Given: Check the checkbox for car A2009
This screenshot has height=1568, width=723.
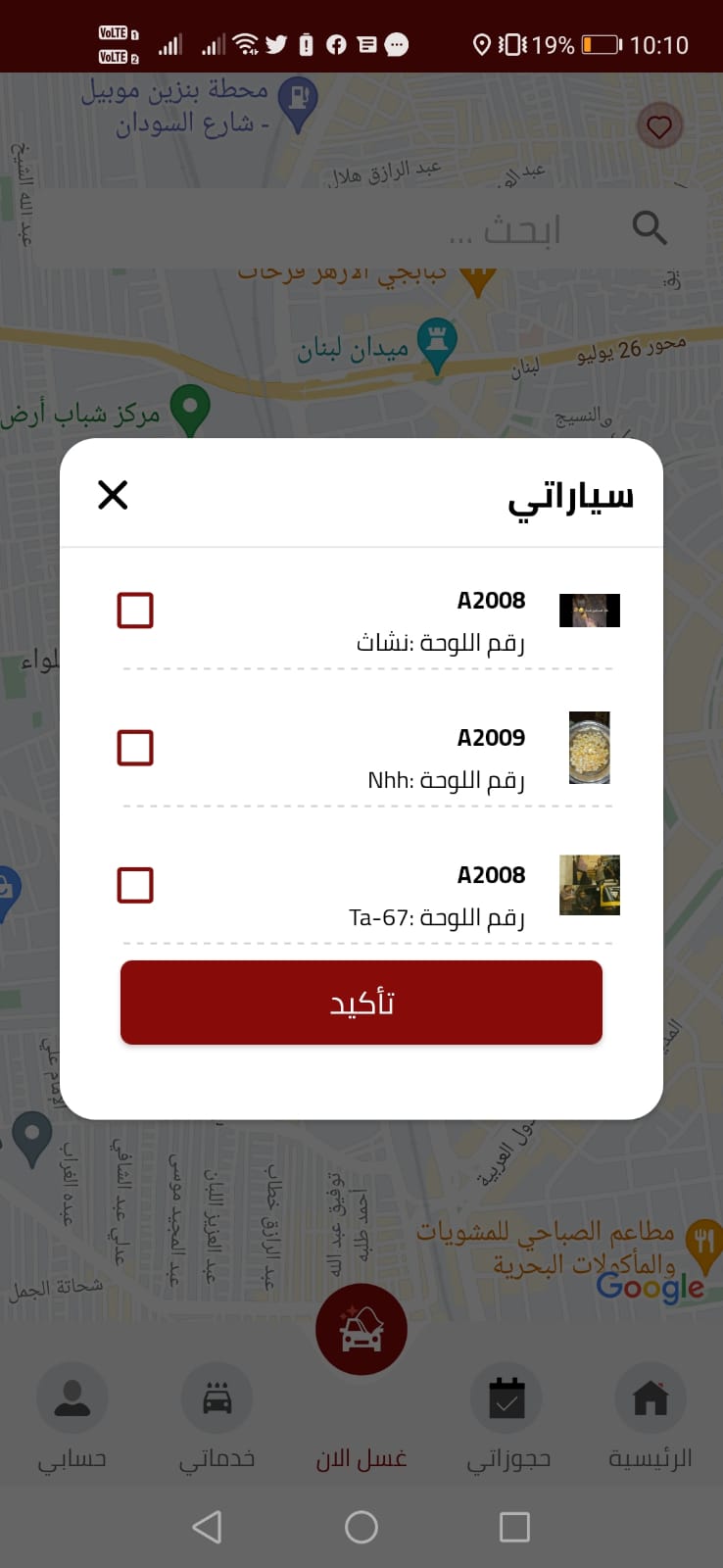Looking at the screenshot, I should point(135,747).
